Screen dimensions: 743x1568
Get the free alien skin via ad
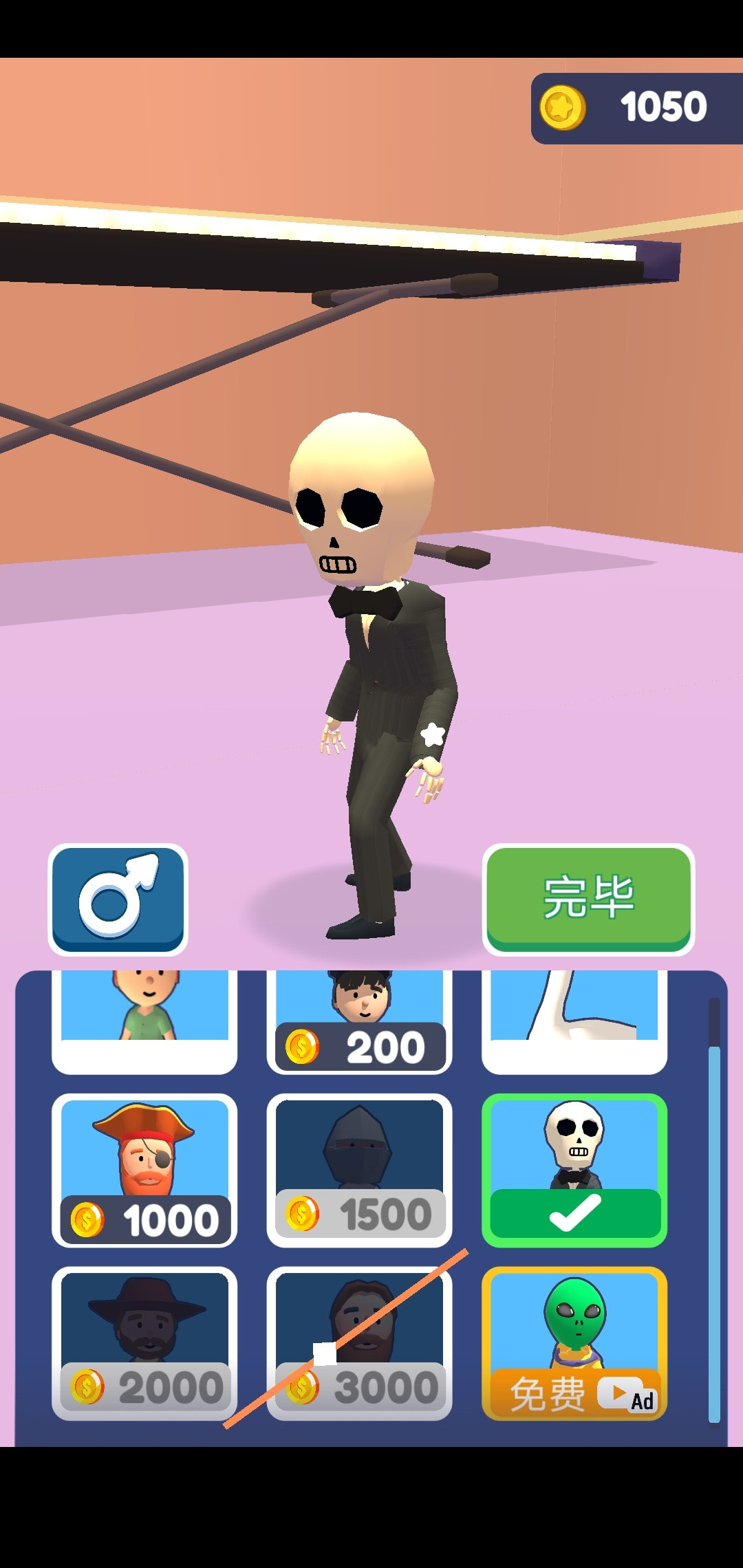574,1343
